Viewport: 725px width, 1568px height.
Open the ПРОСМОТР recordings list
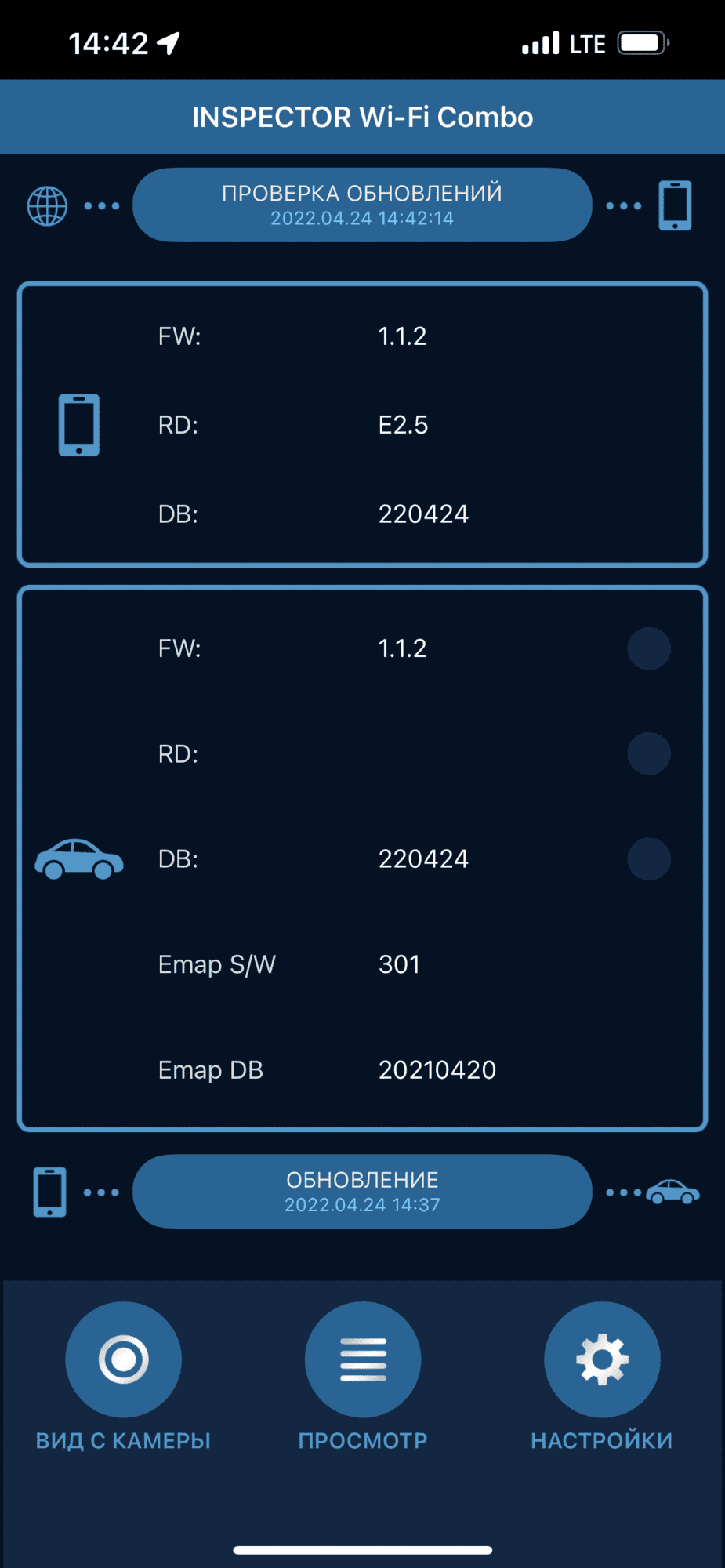pyautogui.click(x=363, y=1359)
